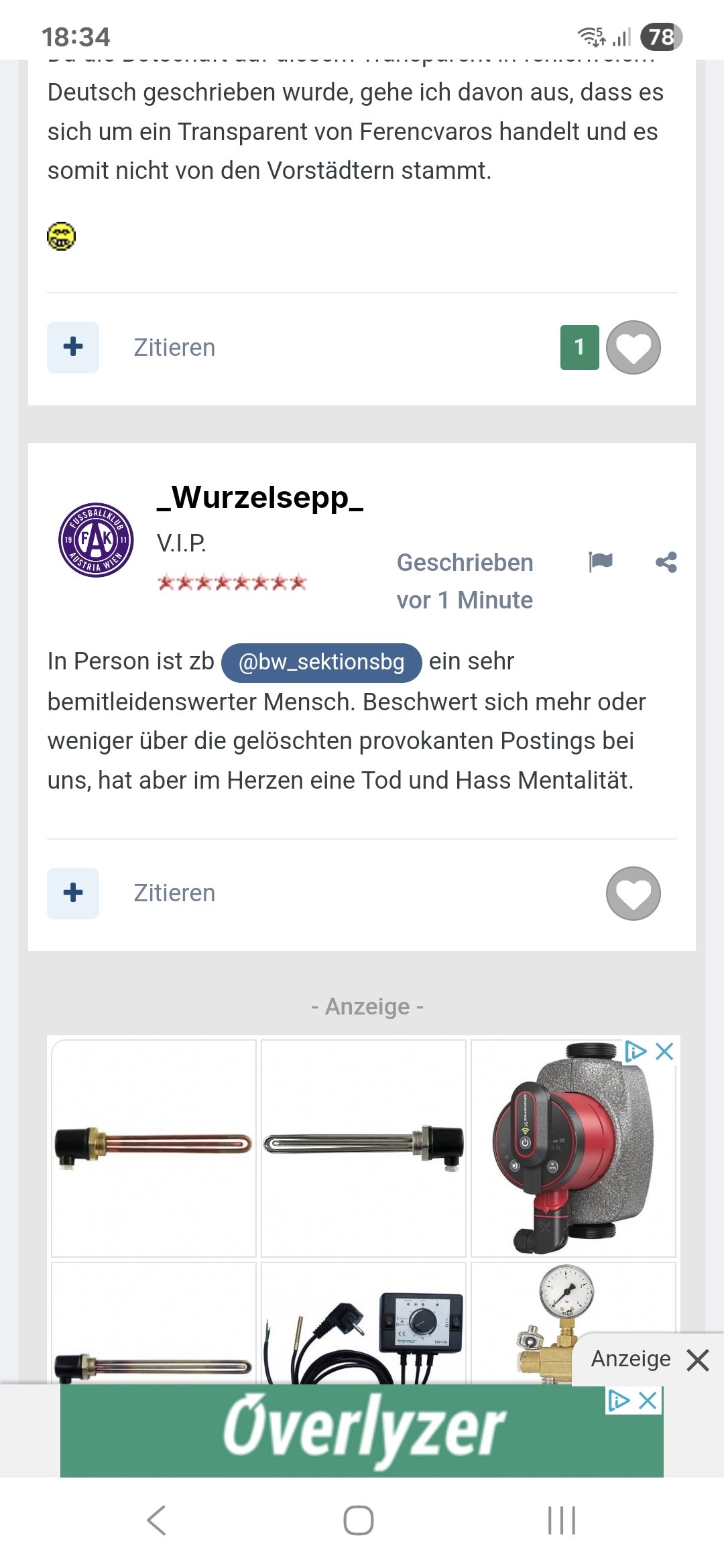Like Wurzelsepp's post with the heart
The width and height of the screenshot is (724, 1568).
(633, 893)
